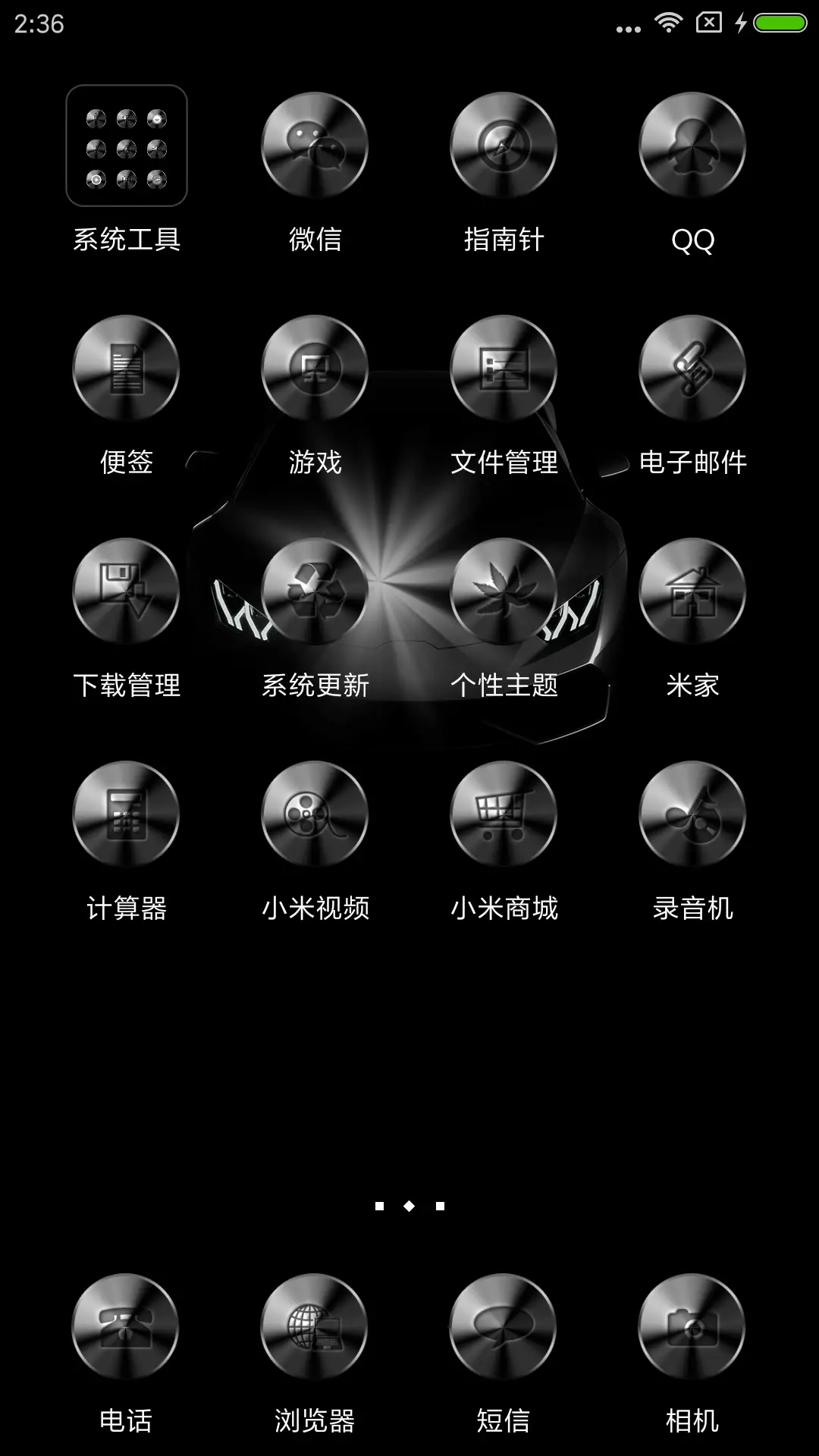The width and height of the screenshot is (819, 1456).
Task: Launch the Games (游戏) app
Action: point(315,369)
